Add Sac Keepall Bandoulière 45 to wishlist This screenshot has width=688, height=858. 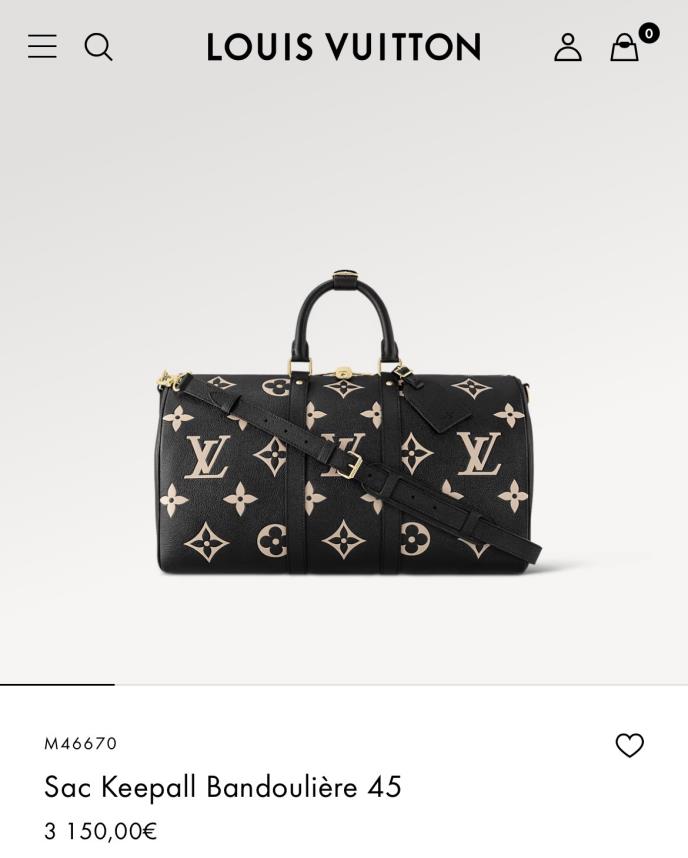point(629,745)
